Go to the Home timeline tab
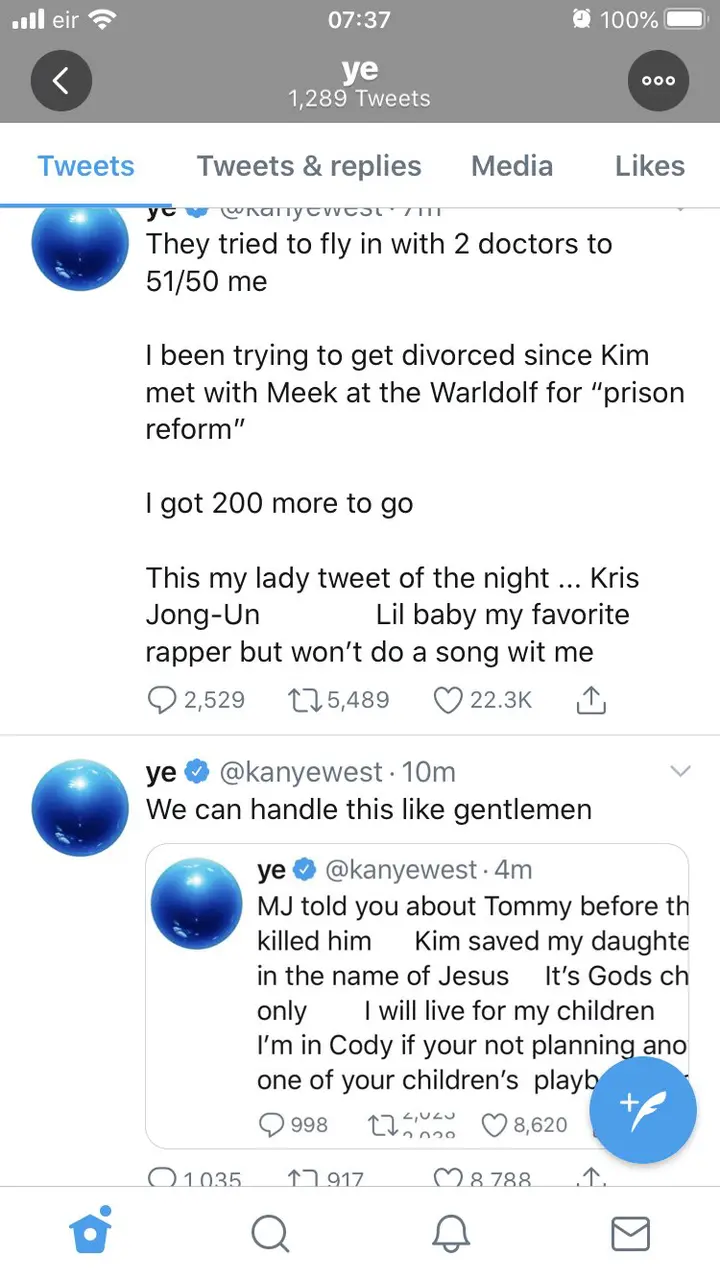 90,1233
